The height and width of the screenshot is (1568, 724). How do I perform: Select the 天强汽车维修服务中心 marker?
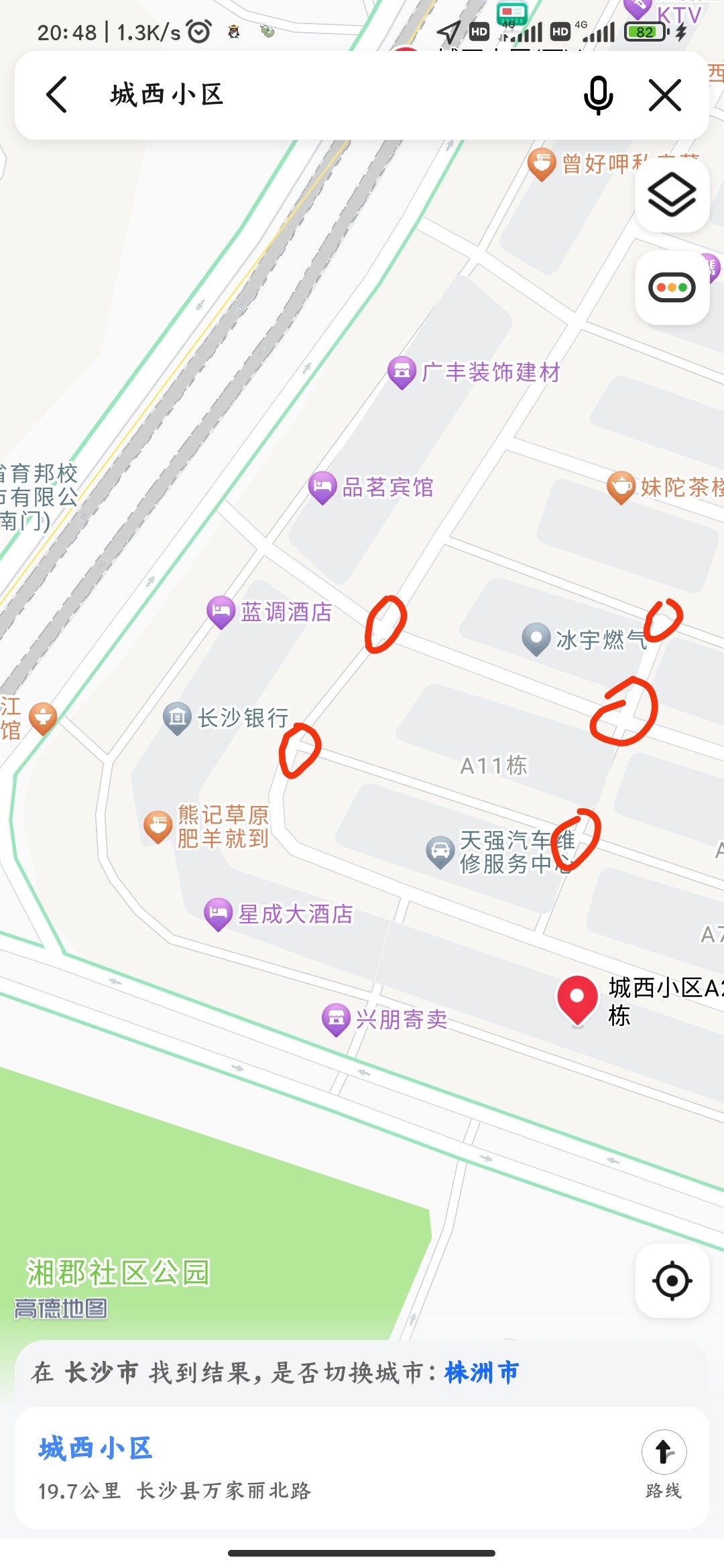[x=440, y=852]
